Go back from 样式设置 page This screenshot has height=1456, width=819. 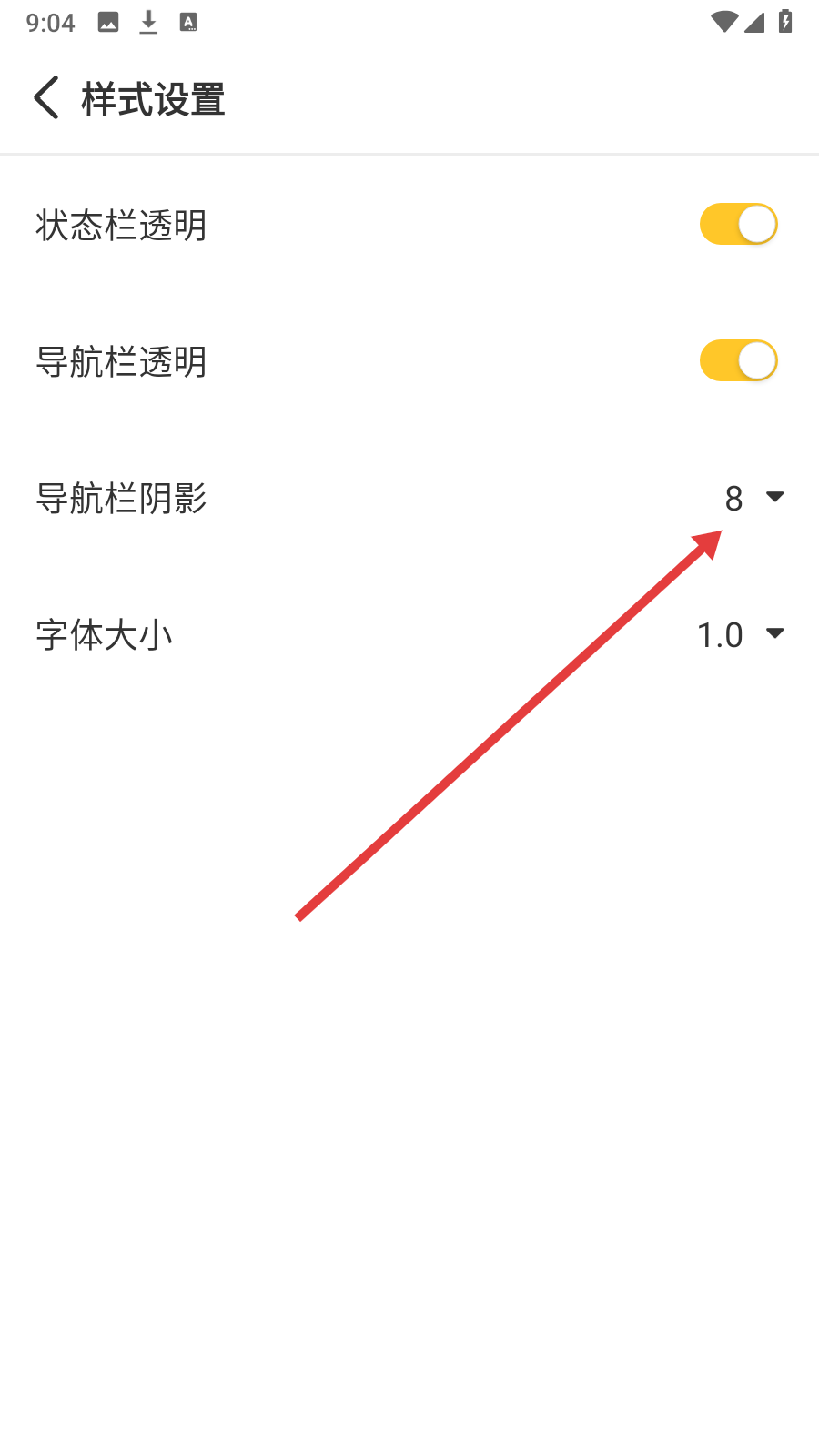coord(46,98)
